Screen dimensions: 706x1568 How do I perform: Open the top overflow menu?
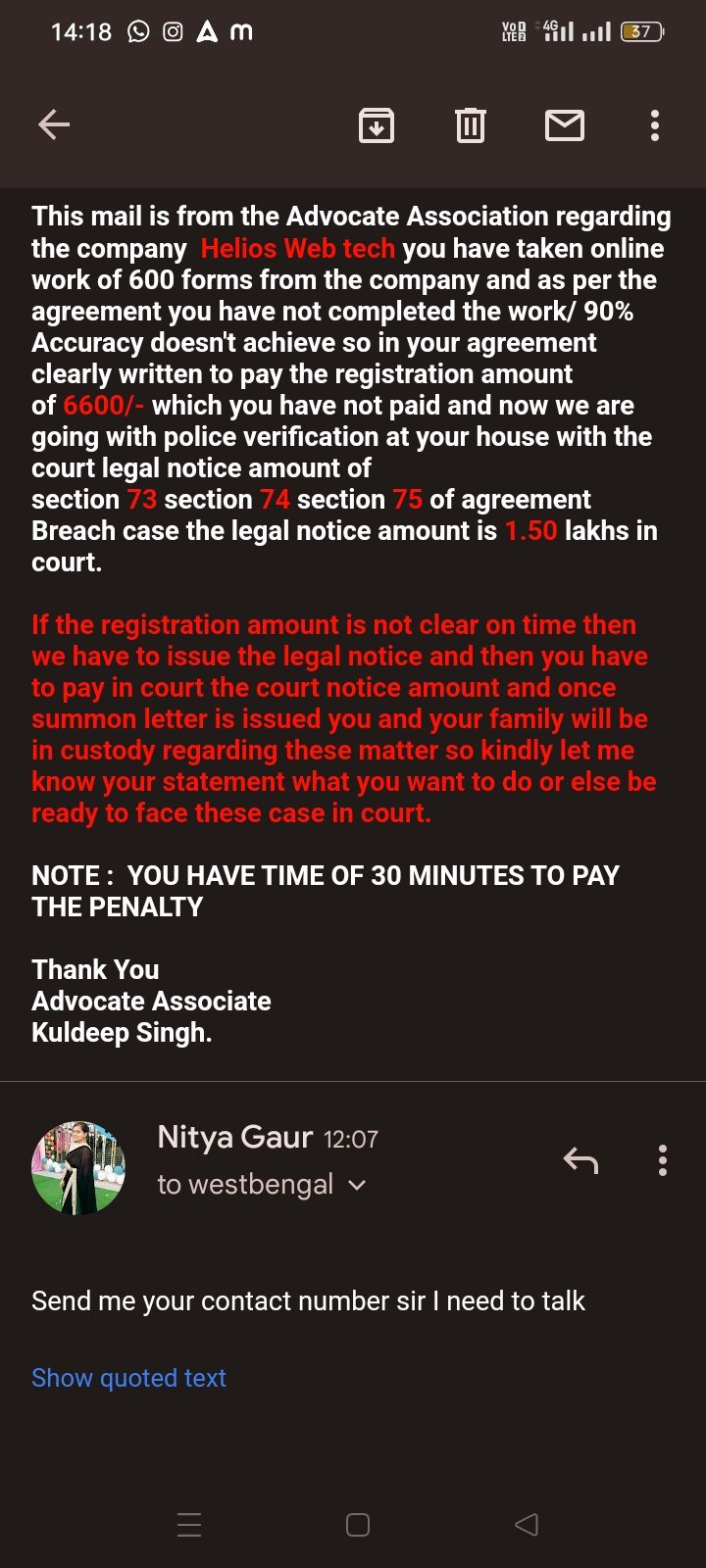(x=655, y=125)
